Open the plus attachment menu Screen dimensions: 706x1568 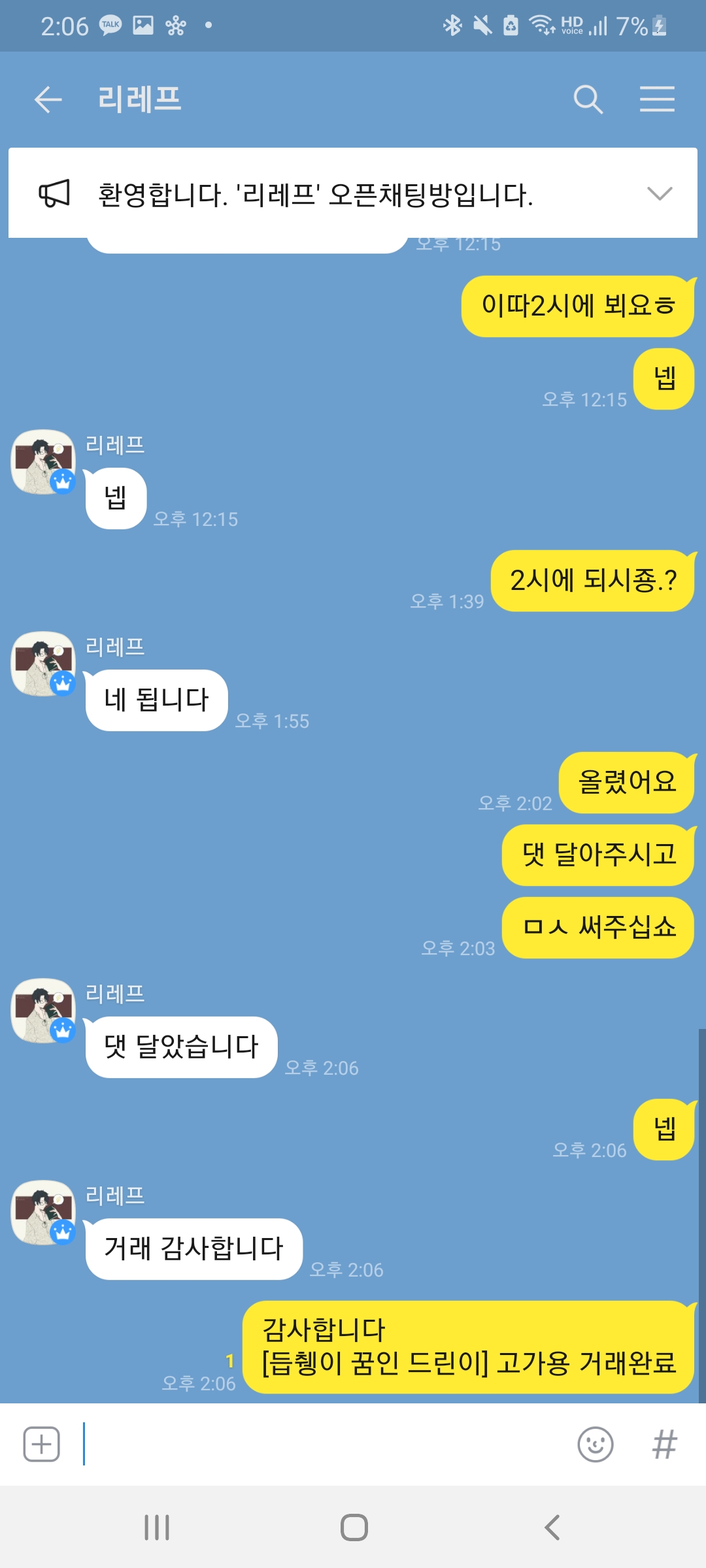tap(42, 1444)
